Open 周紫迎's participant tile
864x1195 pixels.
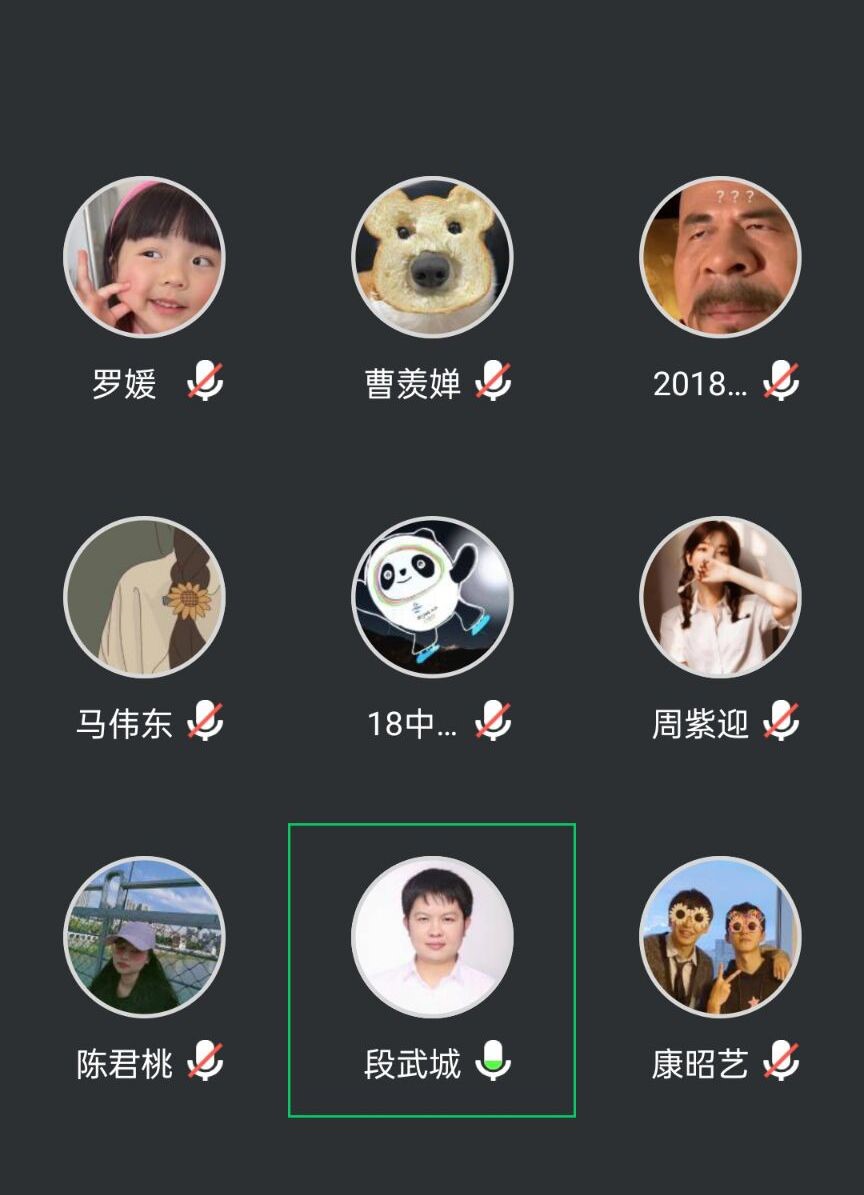pos(720,597)
